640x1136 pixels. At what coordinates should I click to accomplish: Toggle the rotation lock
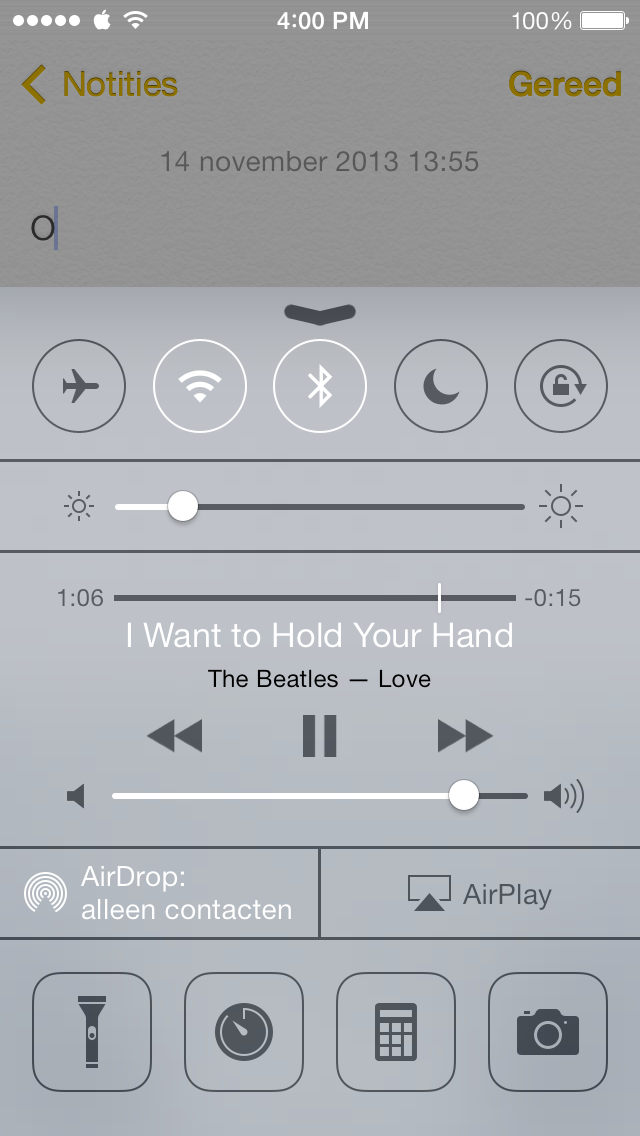click(561, 386)
